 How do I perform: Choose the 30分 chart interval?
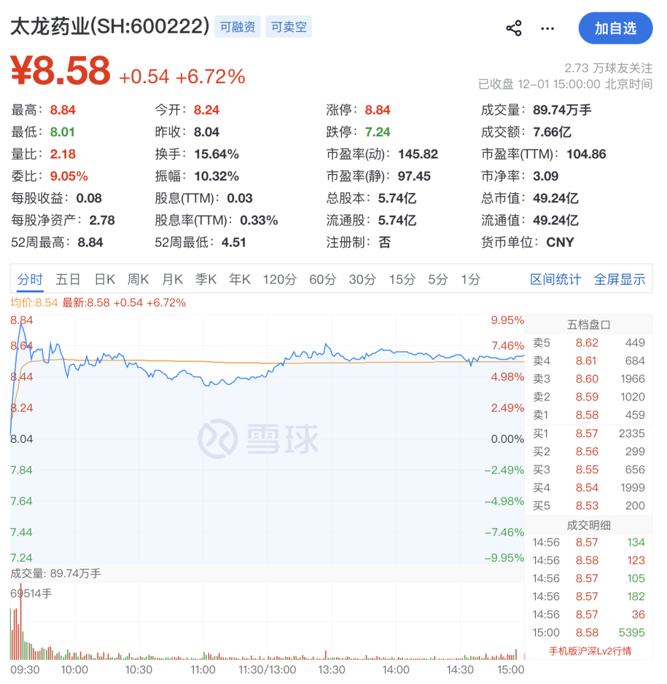pos(362,280)
